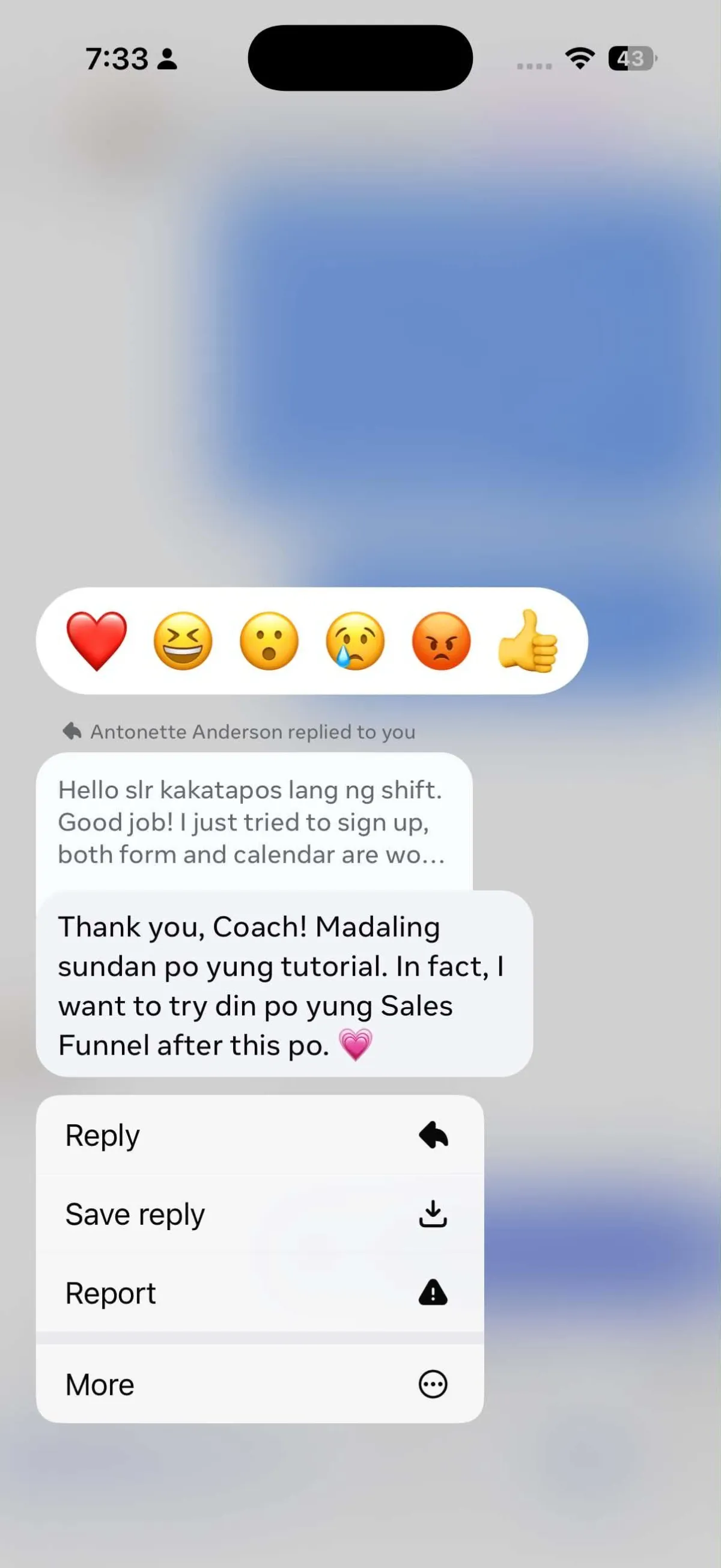Report this message

pyautogui.click(x=260, y=1292)
